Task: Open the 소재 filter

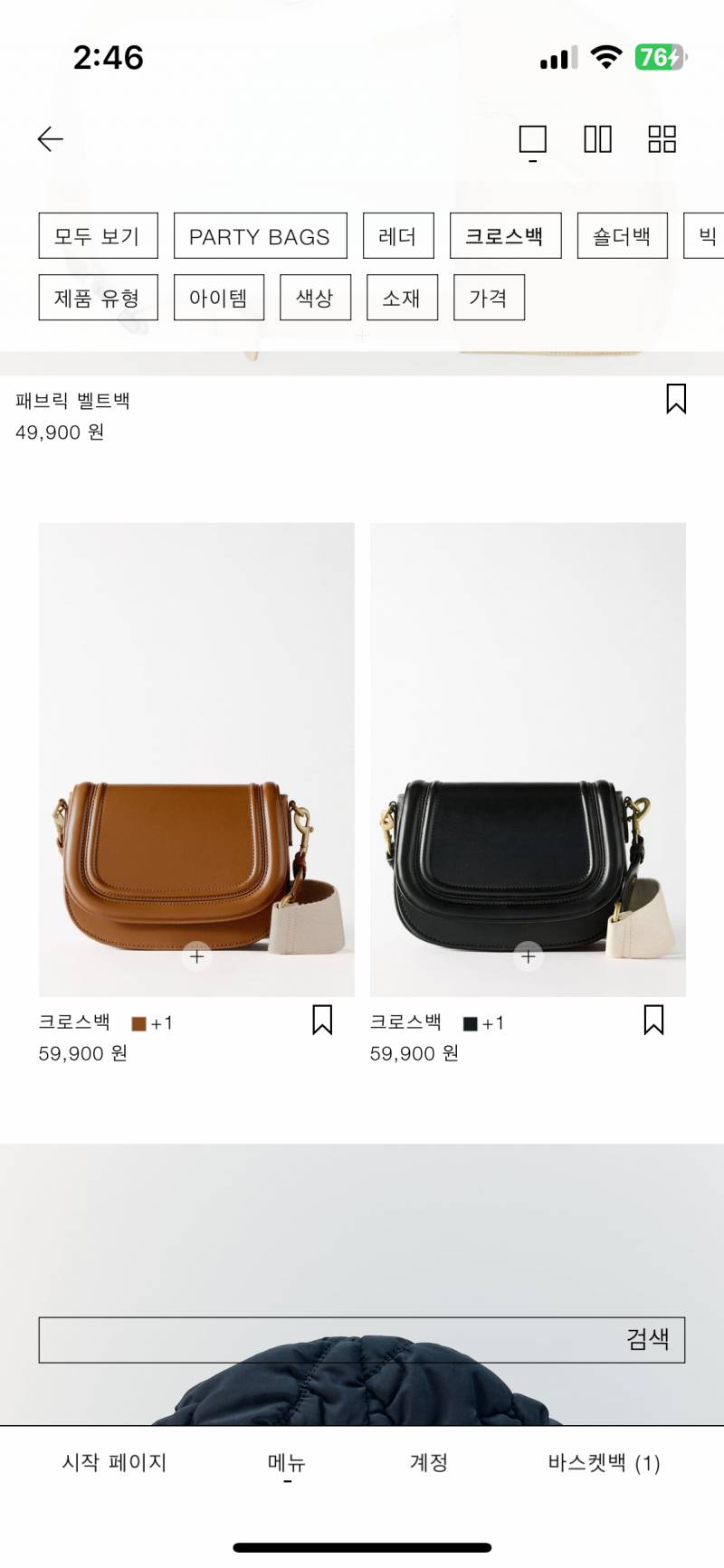Action: [402, 298]
